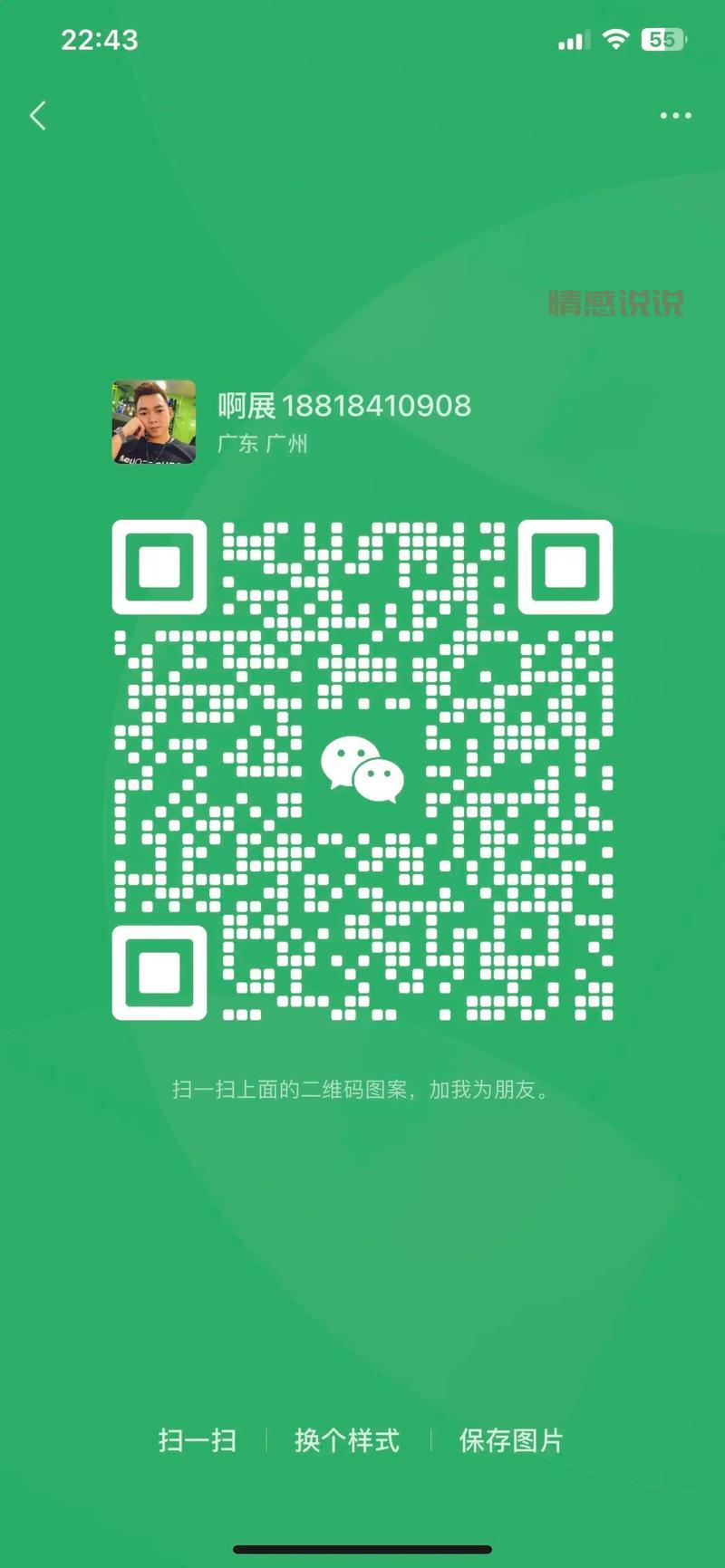Tap the Wi-Fi icon in status bar
The width and height of the screenshot is (725, 1568).
click(x=616, y=40)
